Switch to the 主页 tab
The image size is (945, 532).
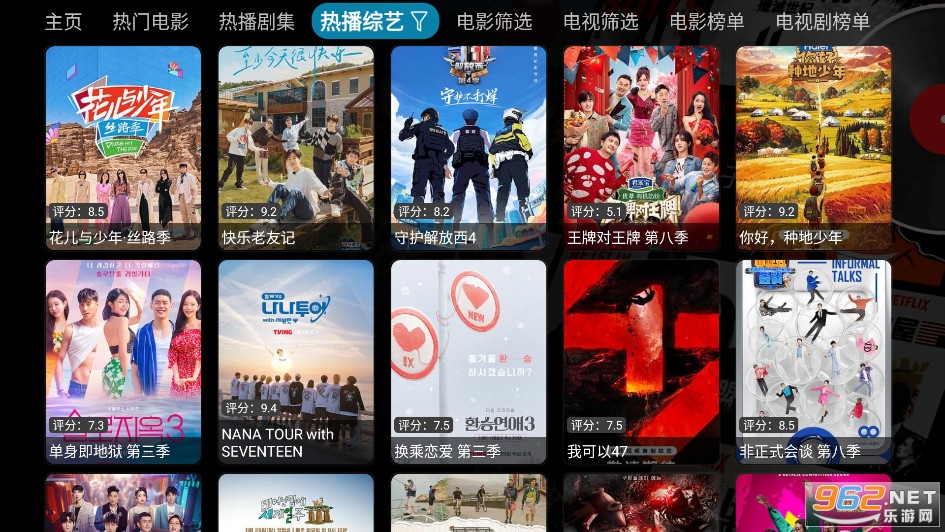63,21
